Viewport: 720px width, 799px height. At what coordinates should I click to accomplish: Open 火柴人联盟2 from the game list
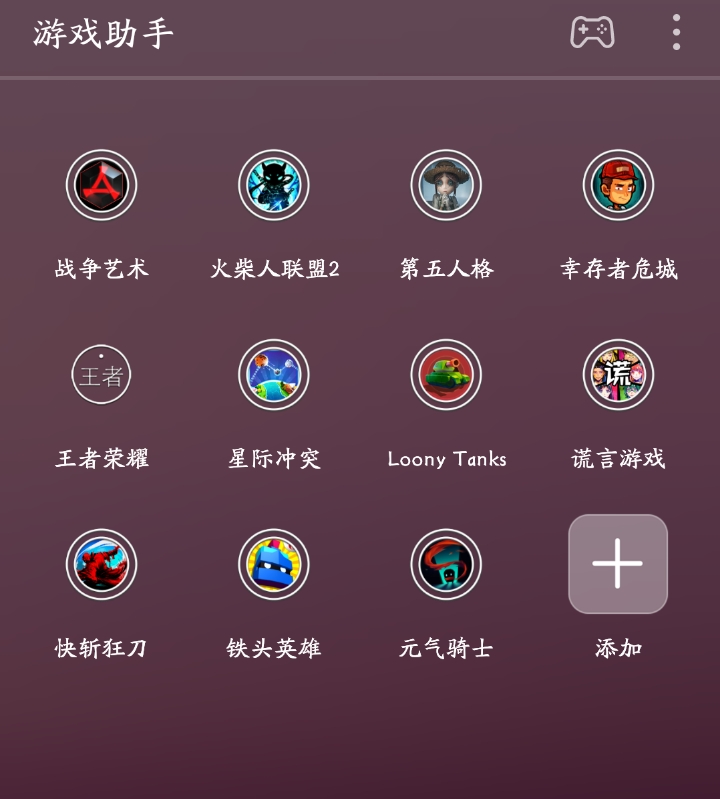click(274, 185)
